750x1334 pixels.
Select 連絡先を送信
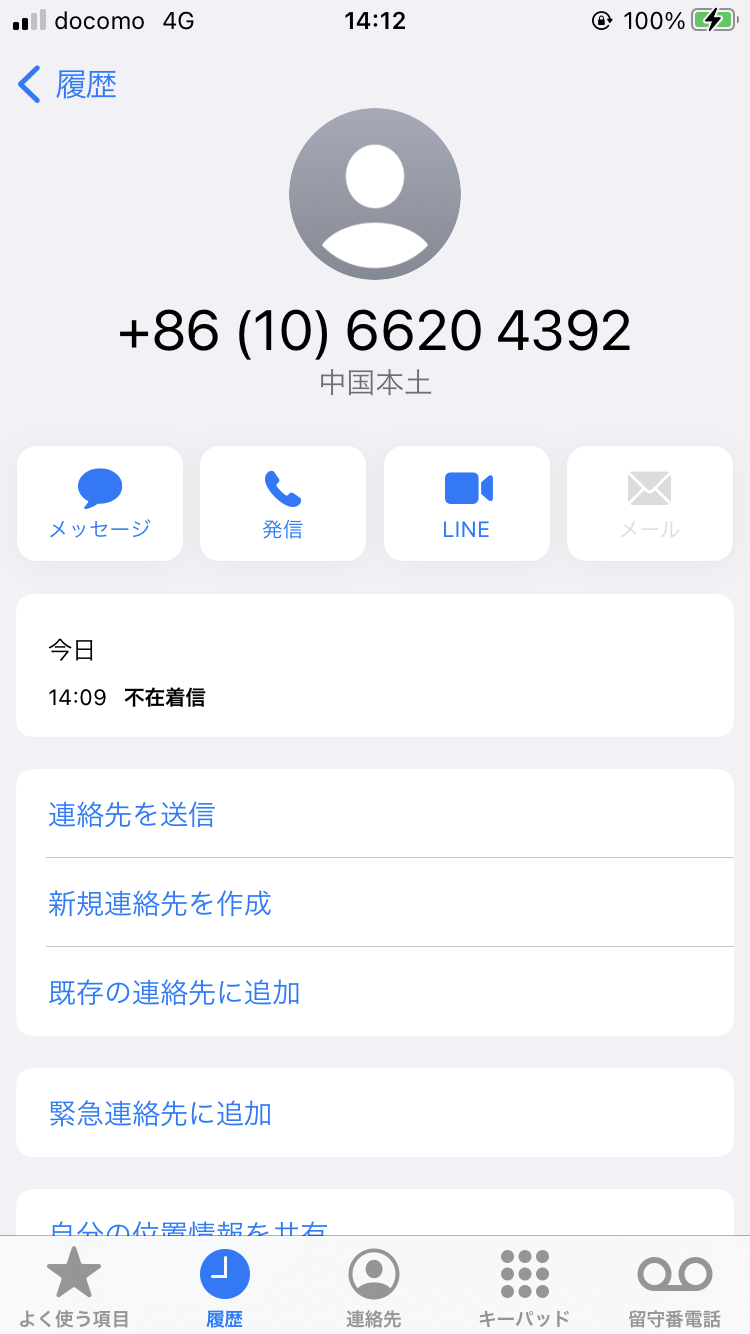375,814
